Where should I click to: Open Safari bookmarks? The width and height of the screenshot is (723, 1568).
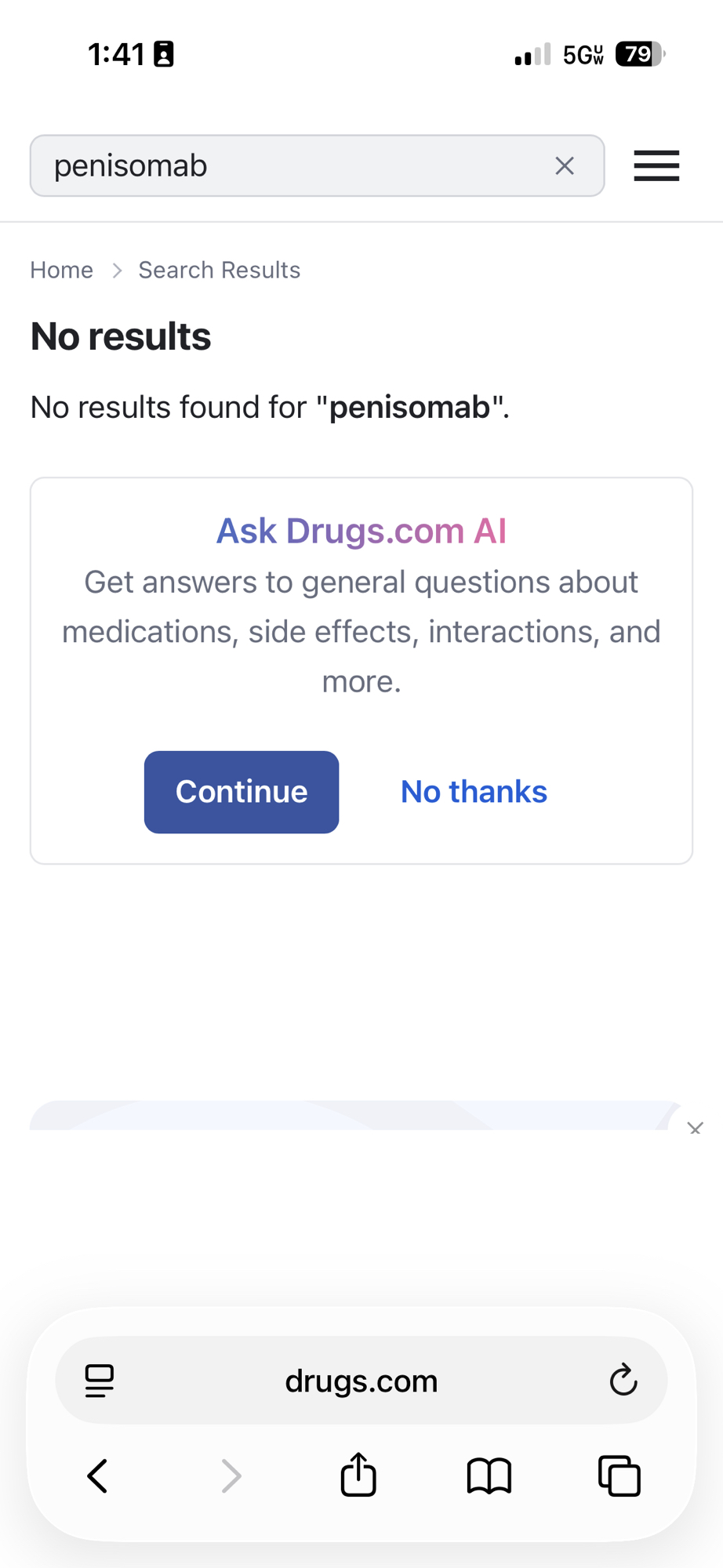click(489, 1476)
